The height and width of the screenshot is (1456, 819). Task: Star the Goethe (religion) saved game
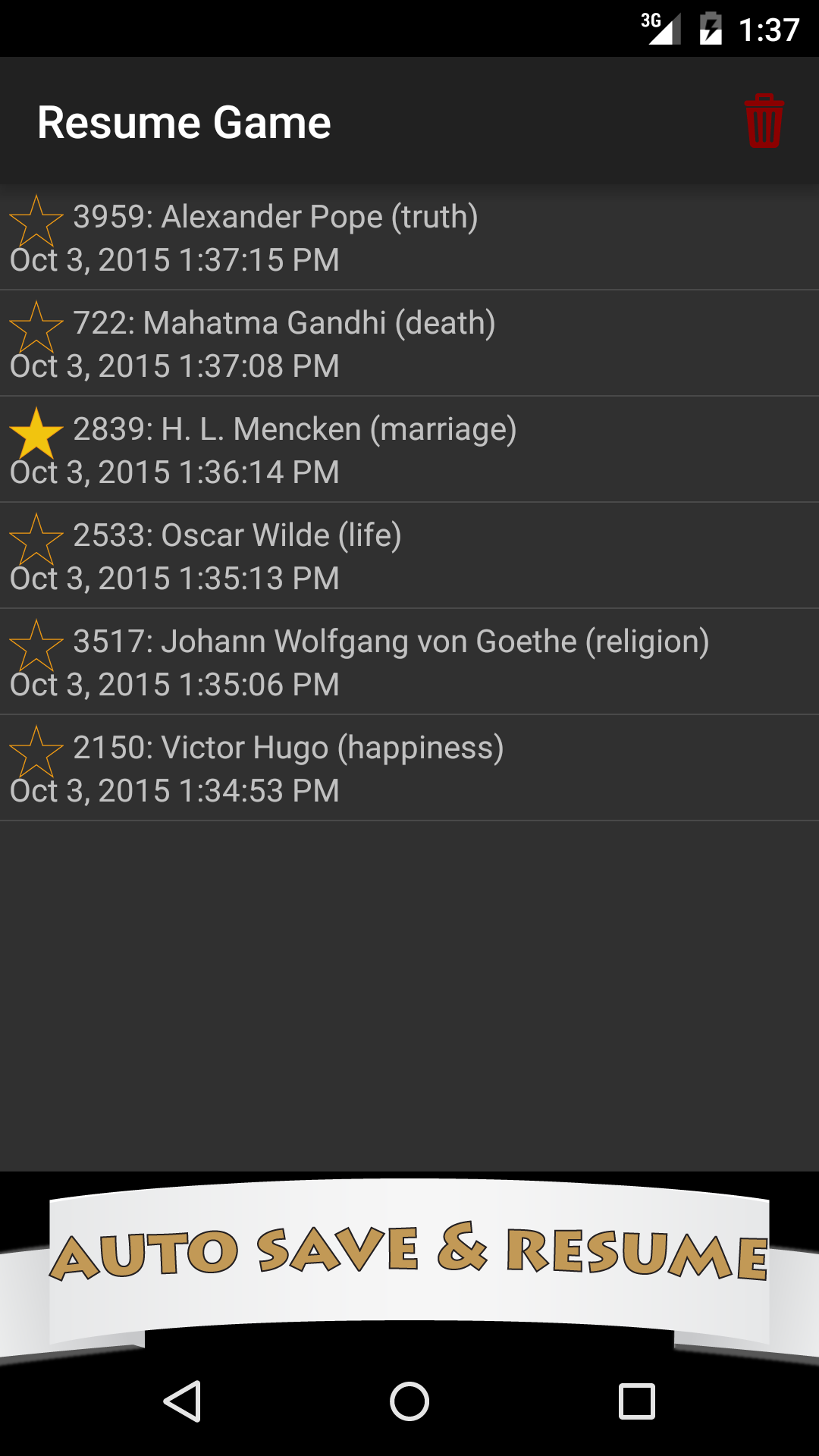coord(36,645)
